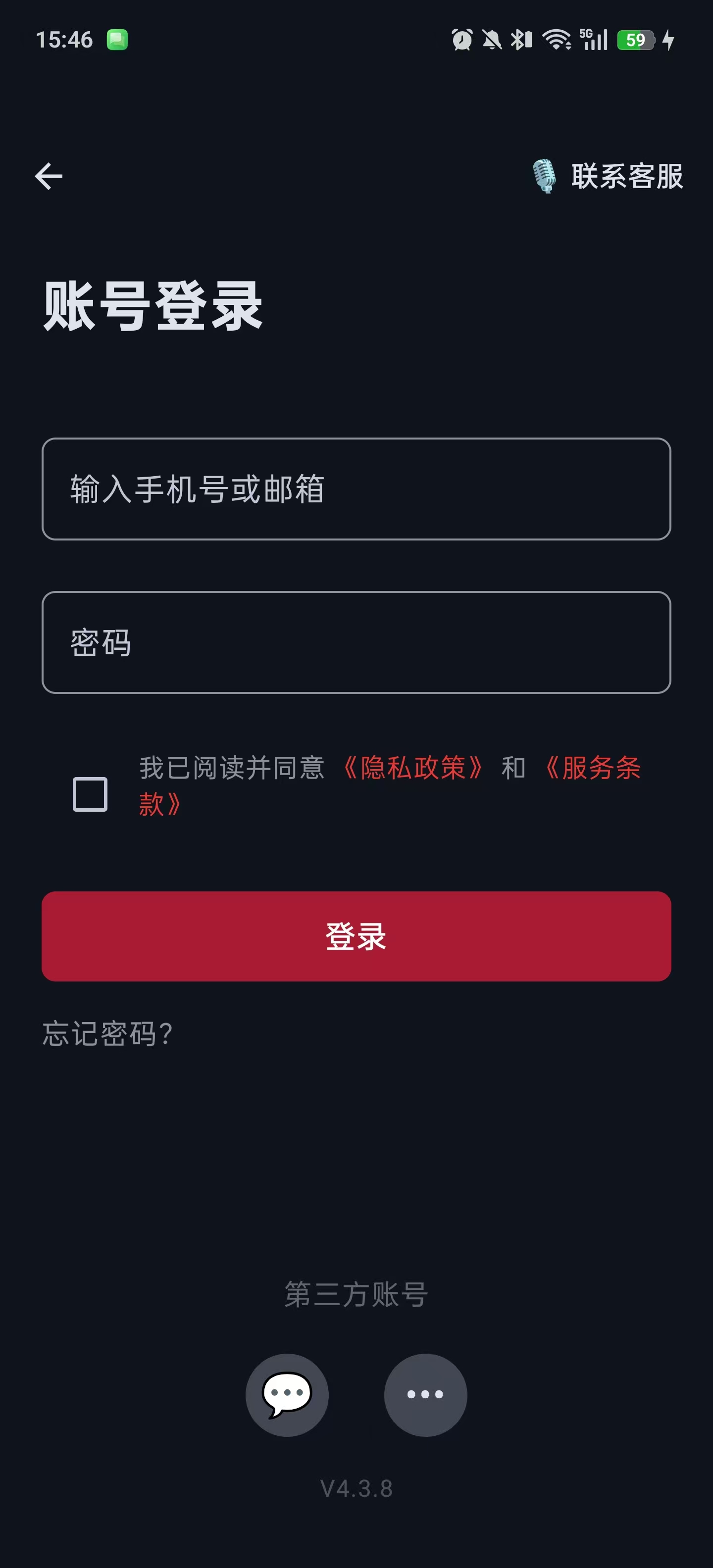Tap the 密码 password field
Screen dimensions: 713x1568
(x=356, y=642)
